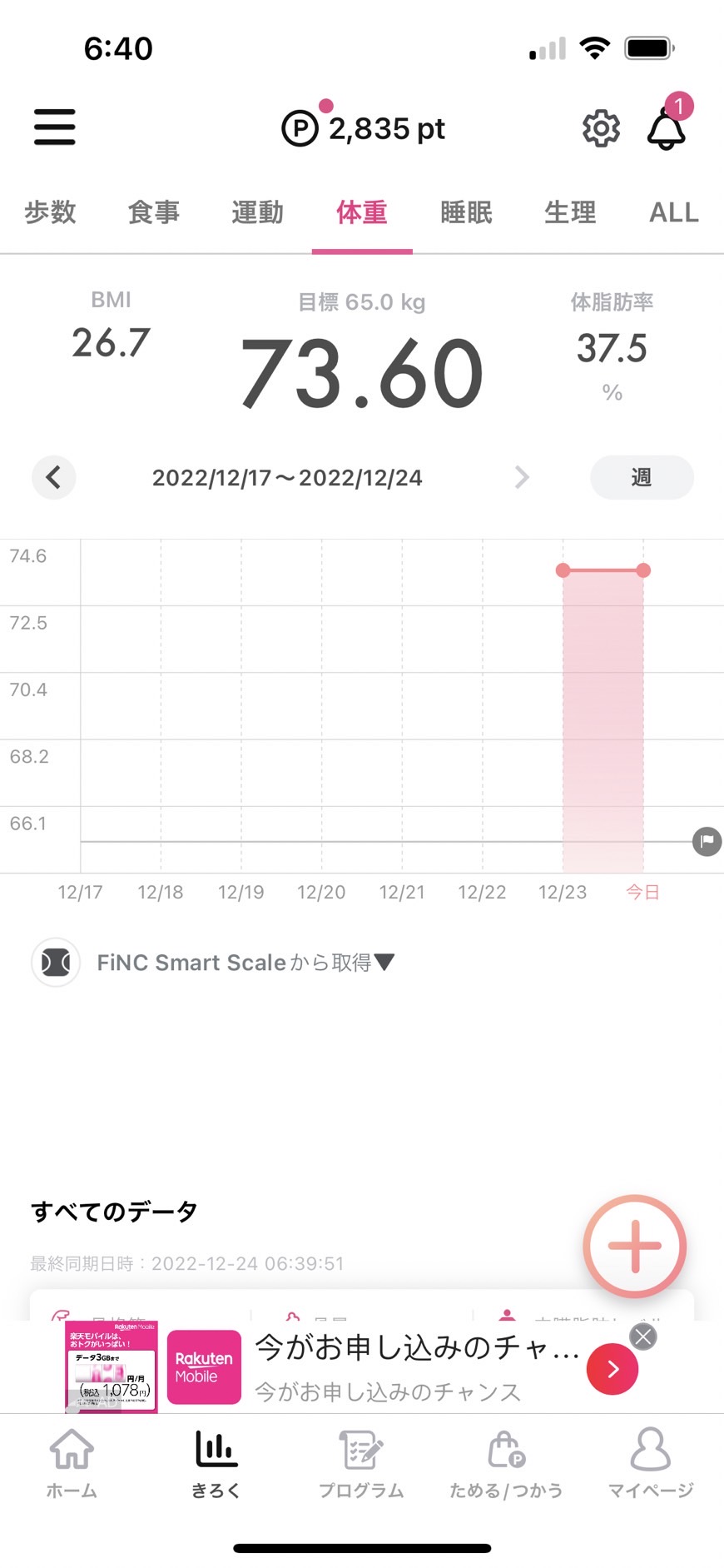Image resolution: width=724 pixels, height=1568 pixels.
Task: Go to the ホーム tab
Action: [72, 1462]
